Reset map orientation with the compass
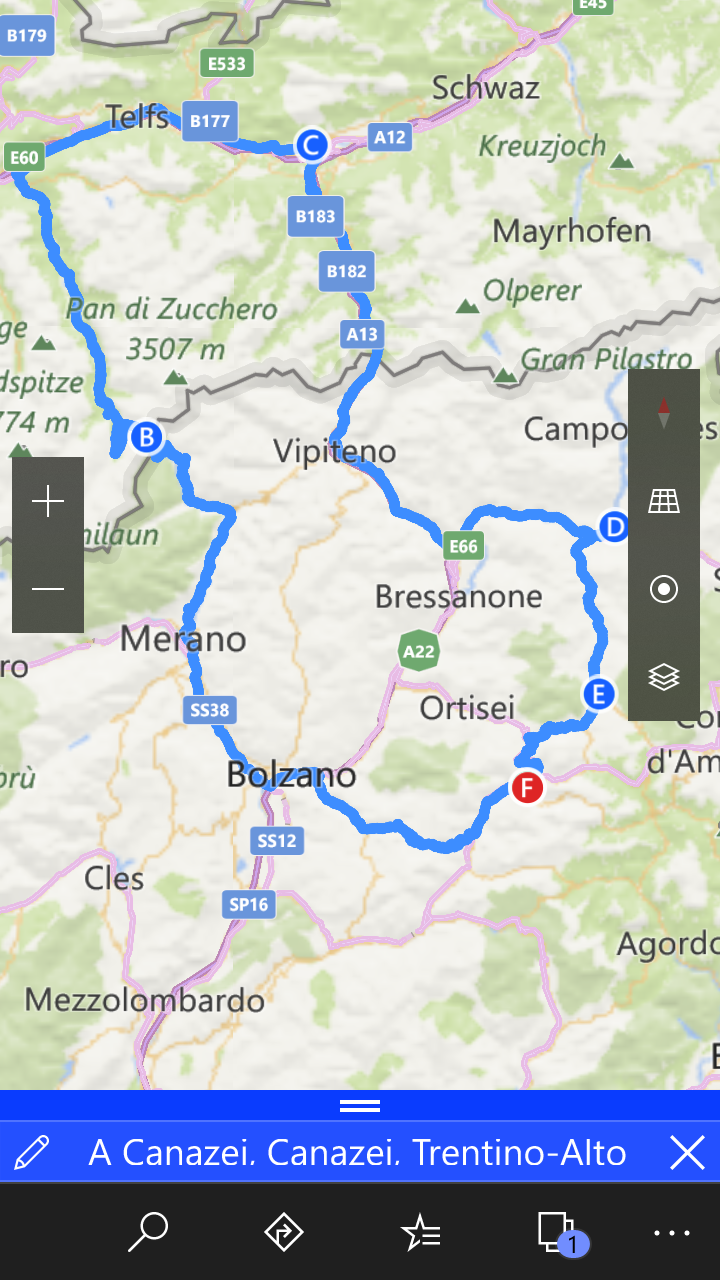The height and width of the screenshot is (1280, 720). 664,413
